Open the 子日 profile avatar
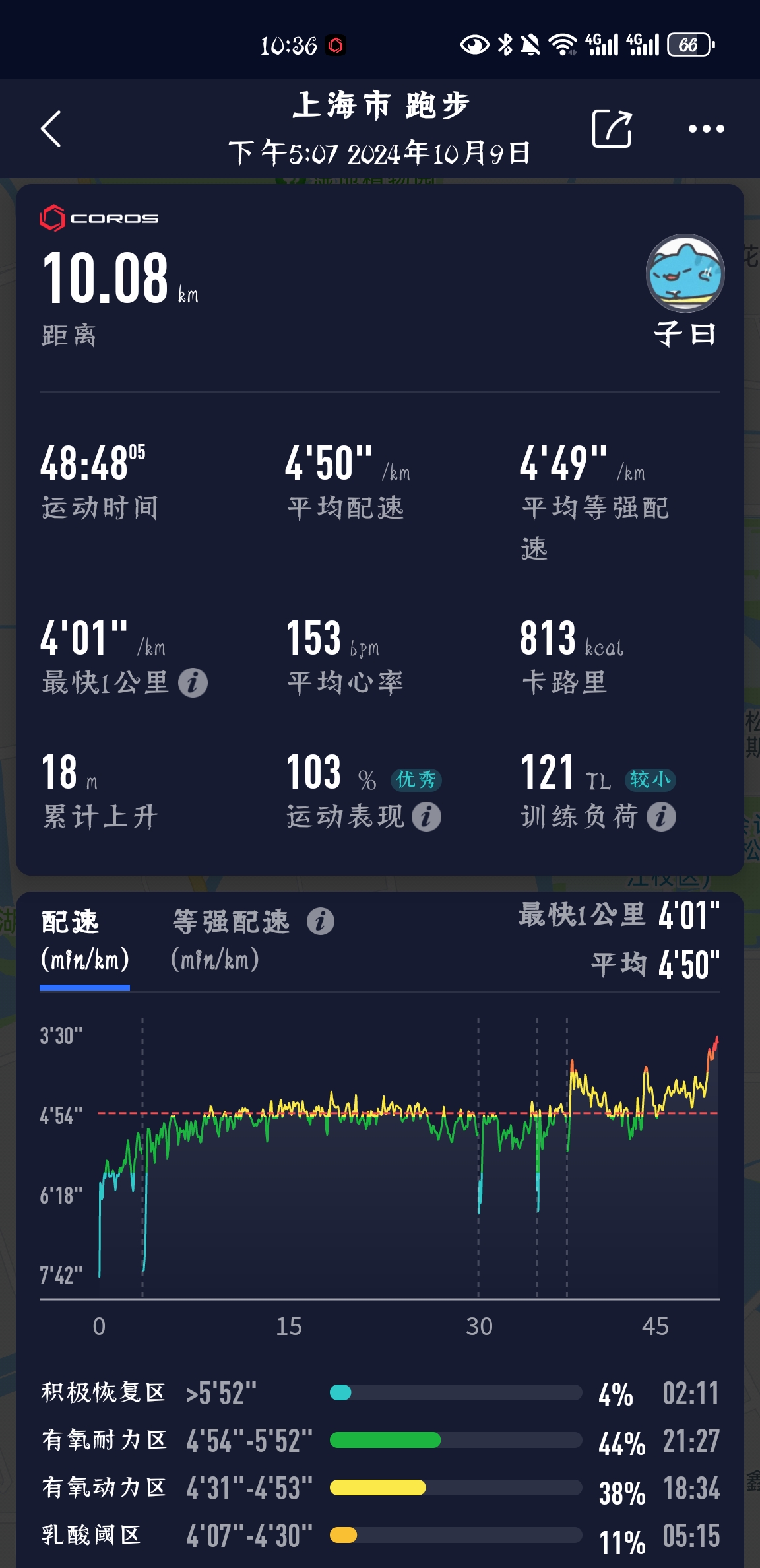The height and width of the screenshot is (1568, 760). [x=685, y=273]
